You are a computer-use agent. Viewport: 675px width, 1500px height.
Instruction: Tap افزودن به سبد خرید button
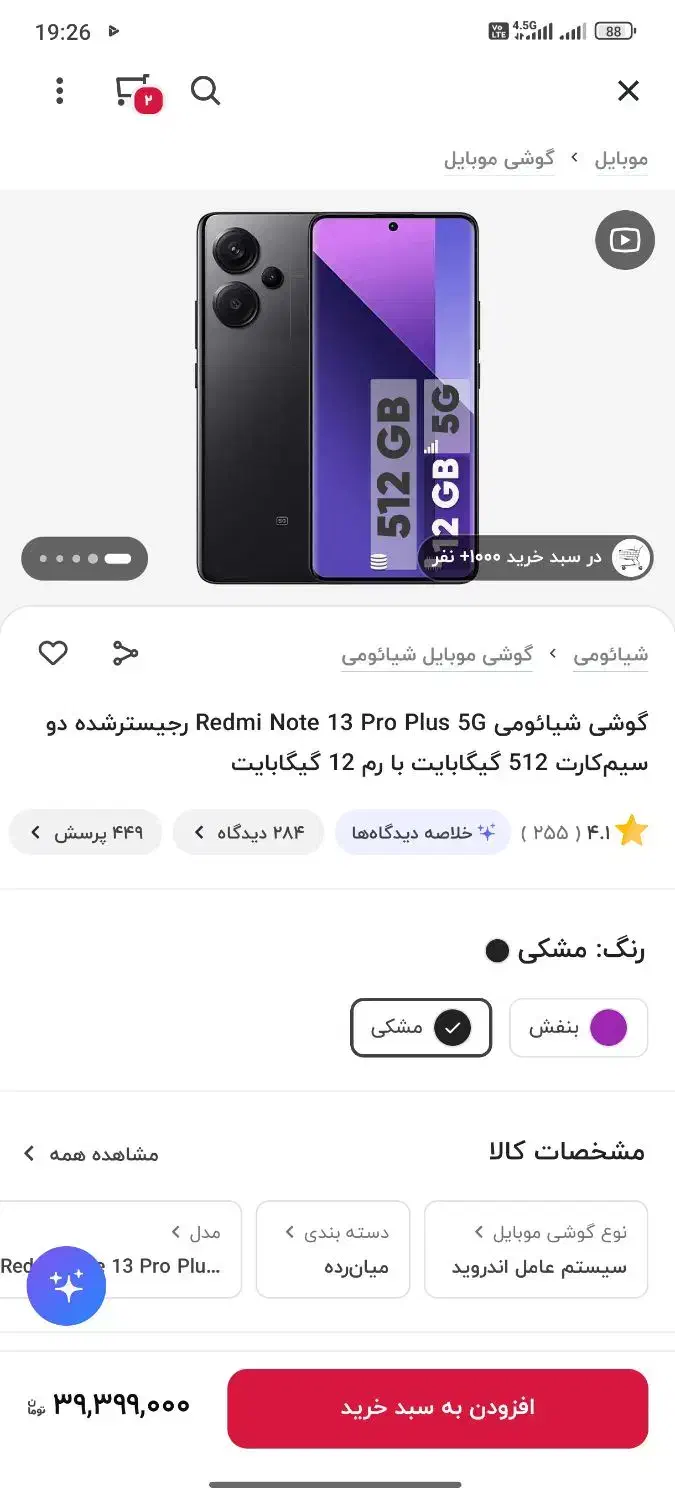tap(437, 1408)
